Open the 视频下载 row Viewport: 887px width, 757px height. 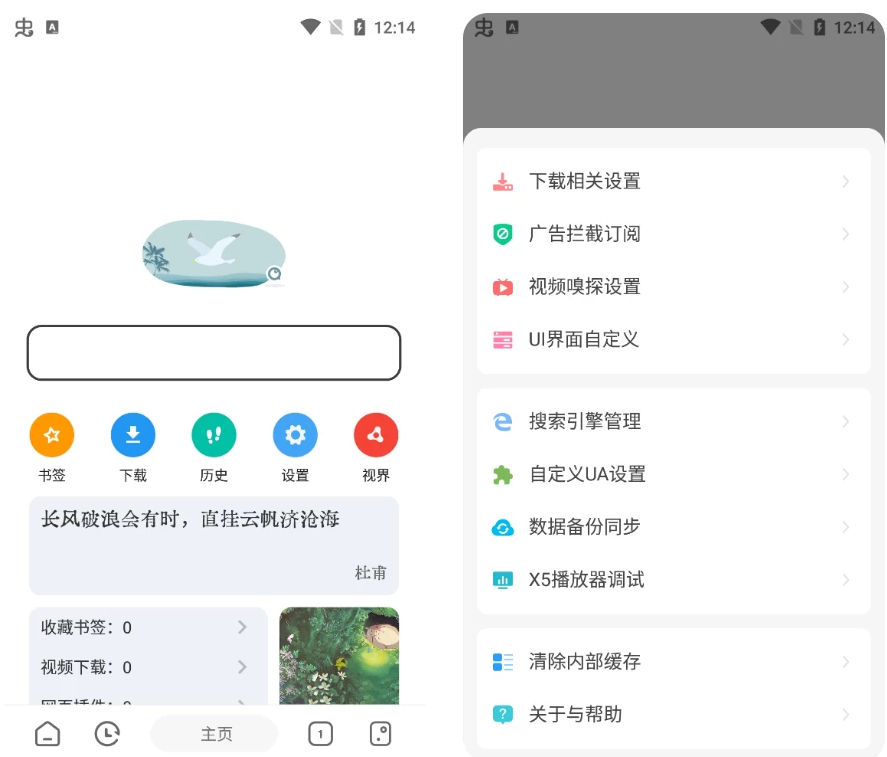click(146, 667)
